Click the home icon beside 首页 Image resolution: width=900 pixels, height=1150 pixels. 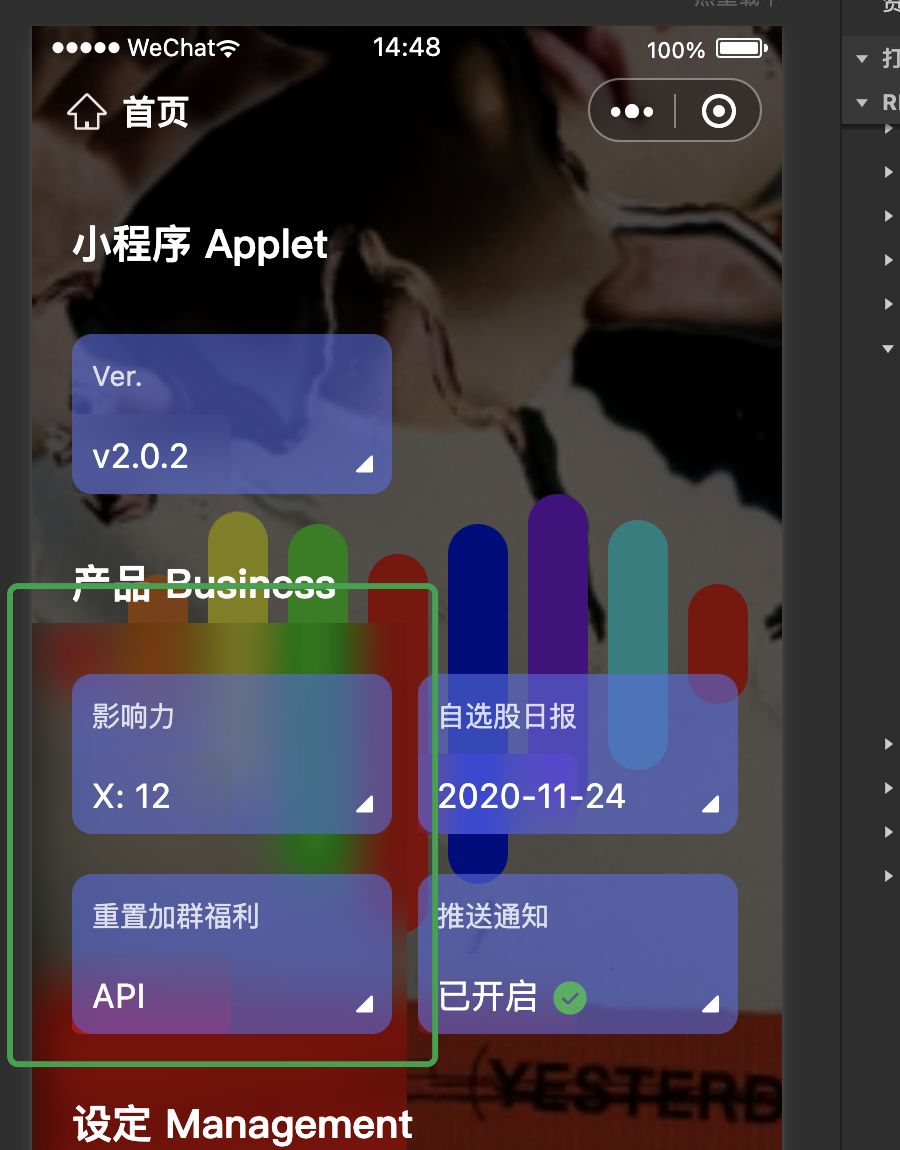87,112
